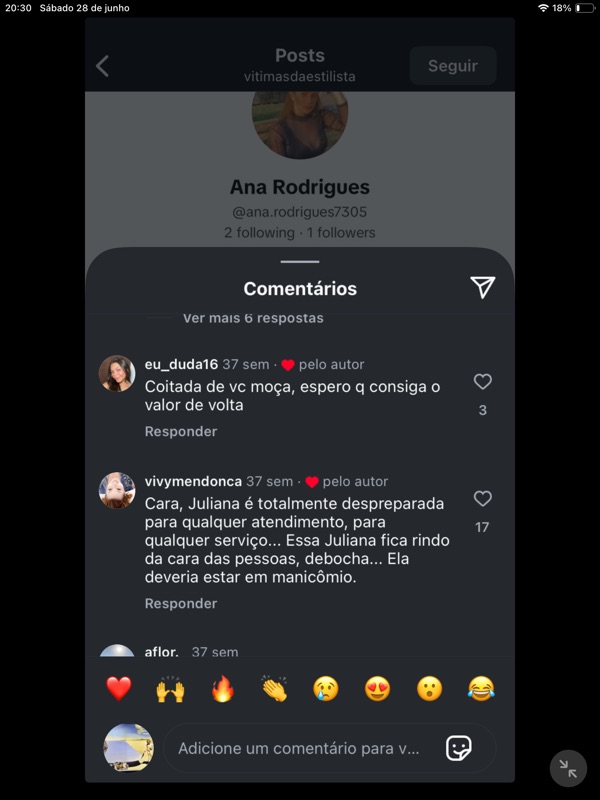Viewport: 600px width, 800px height.
Task: Like eu_duda16's comment
Action: 483,382
